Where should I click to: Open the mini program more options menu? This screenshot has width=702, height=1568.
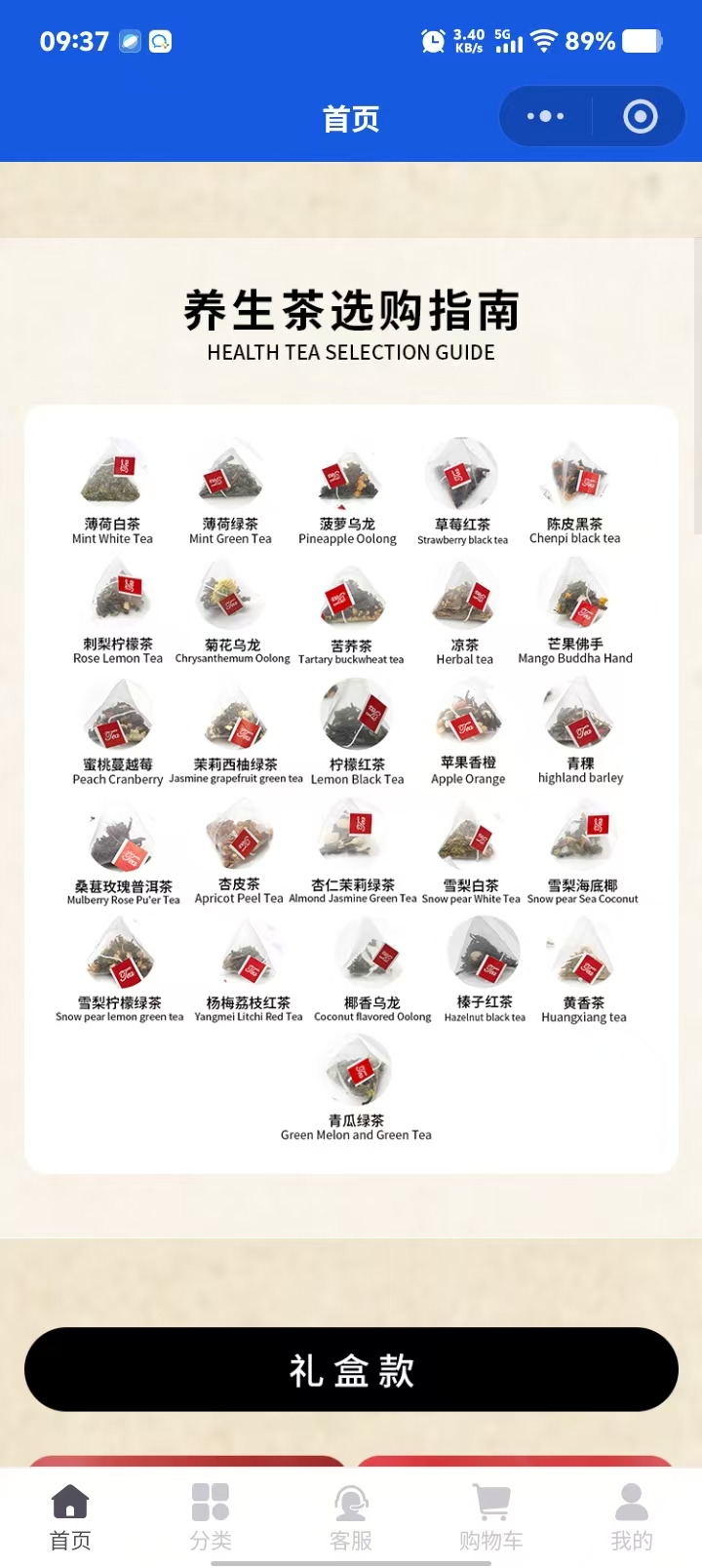545,117
